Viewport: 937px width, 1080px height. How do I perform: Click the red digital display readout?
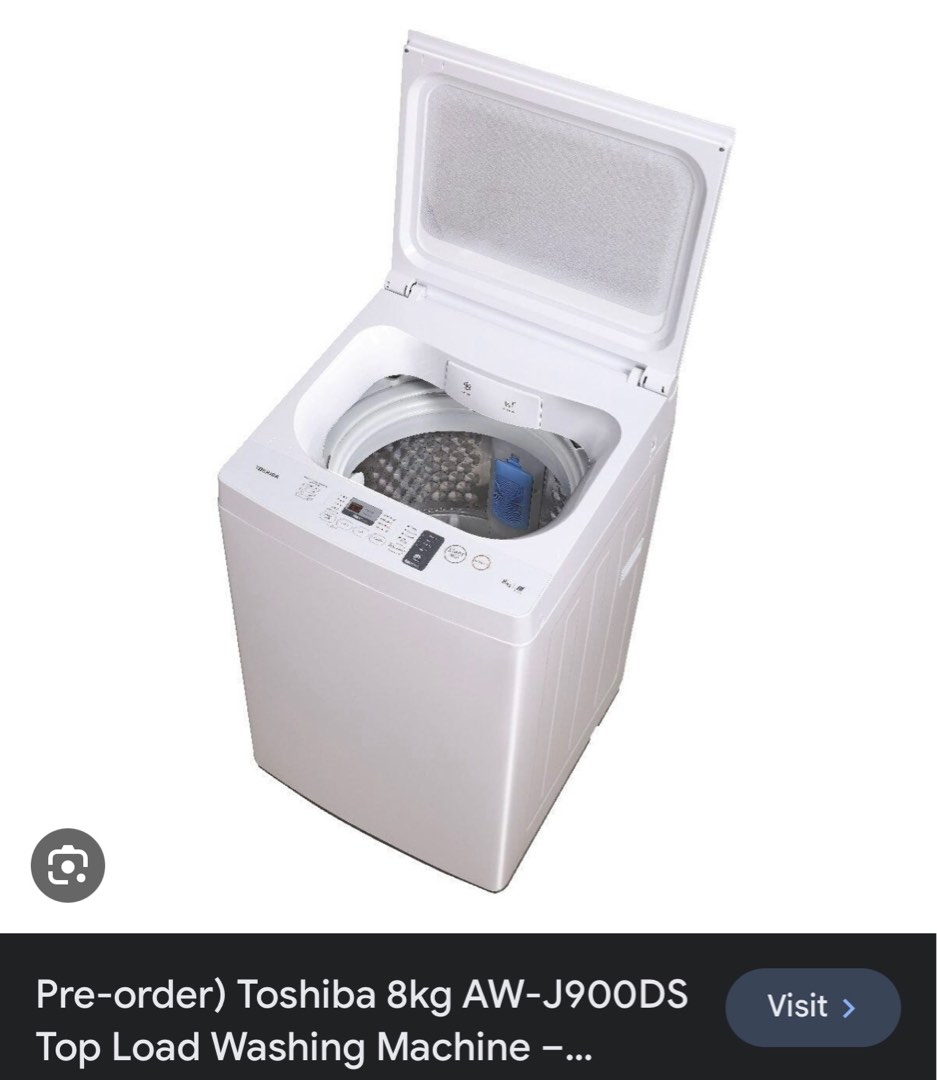coord(356,506)
